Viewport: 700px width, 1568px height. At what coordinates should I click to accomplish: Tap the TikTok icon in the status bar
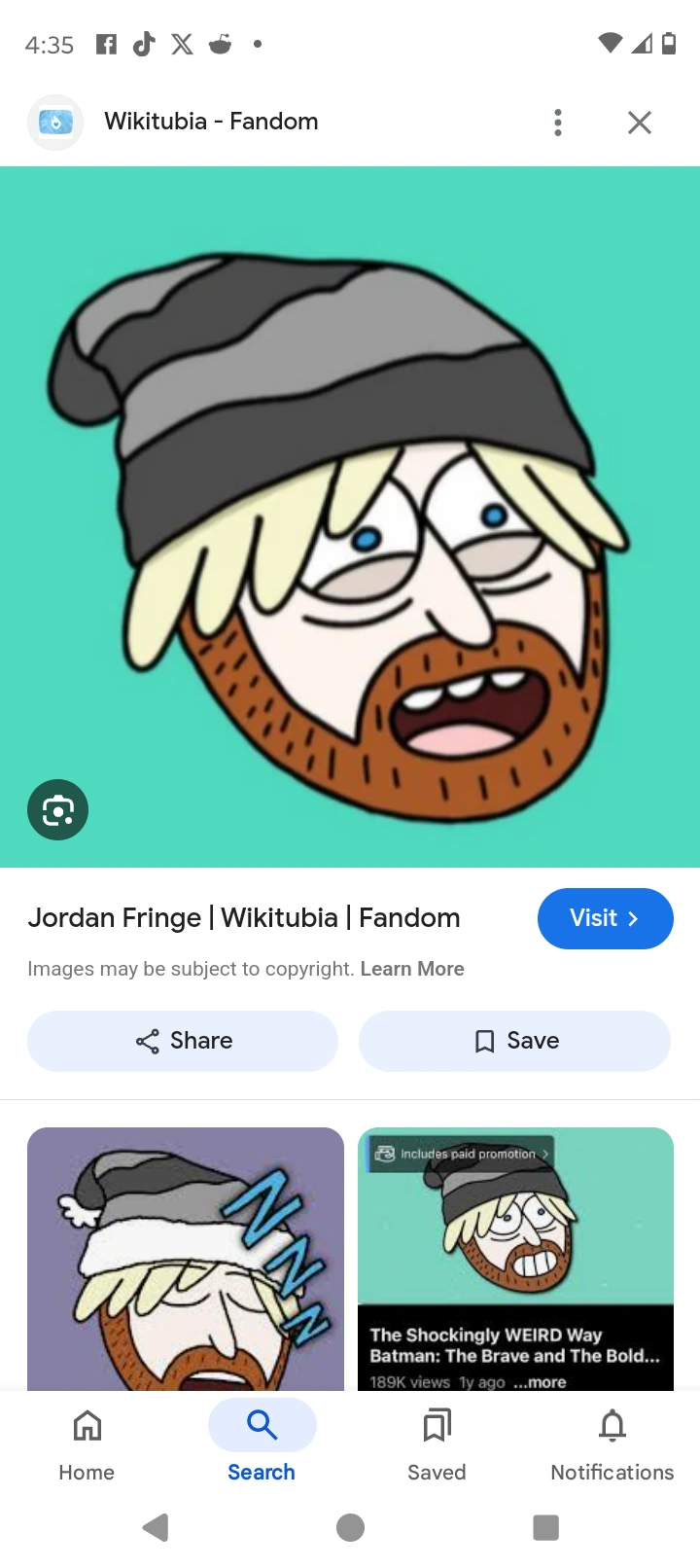click(x=143, y=43)
